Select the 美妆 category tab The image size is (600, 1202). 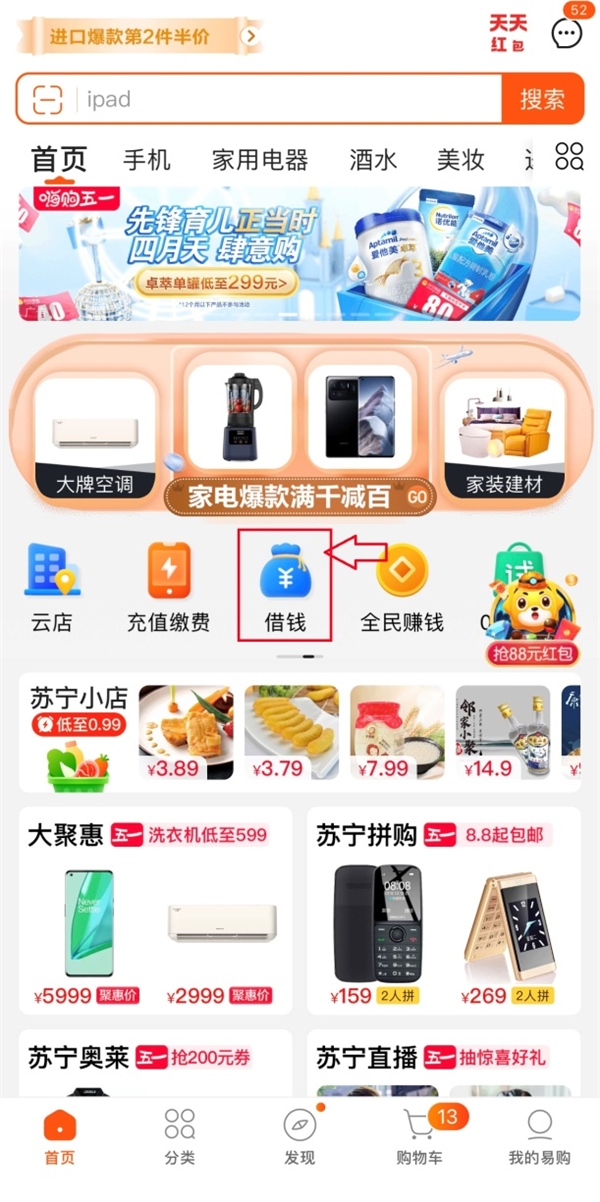pos(460,159)
